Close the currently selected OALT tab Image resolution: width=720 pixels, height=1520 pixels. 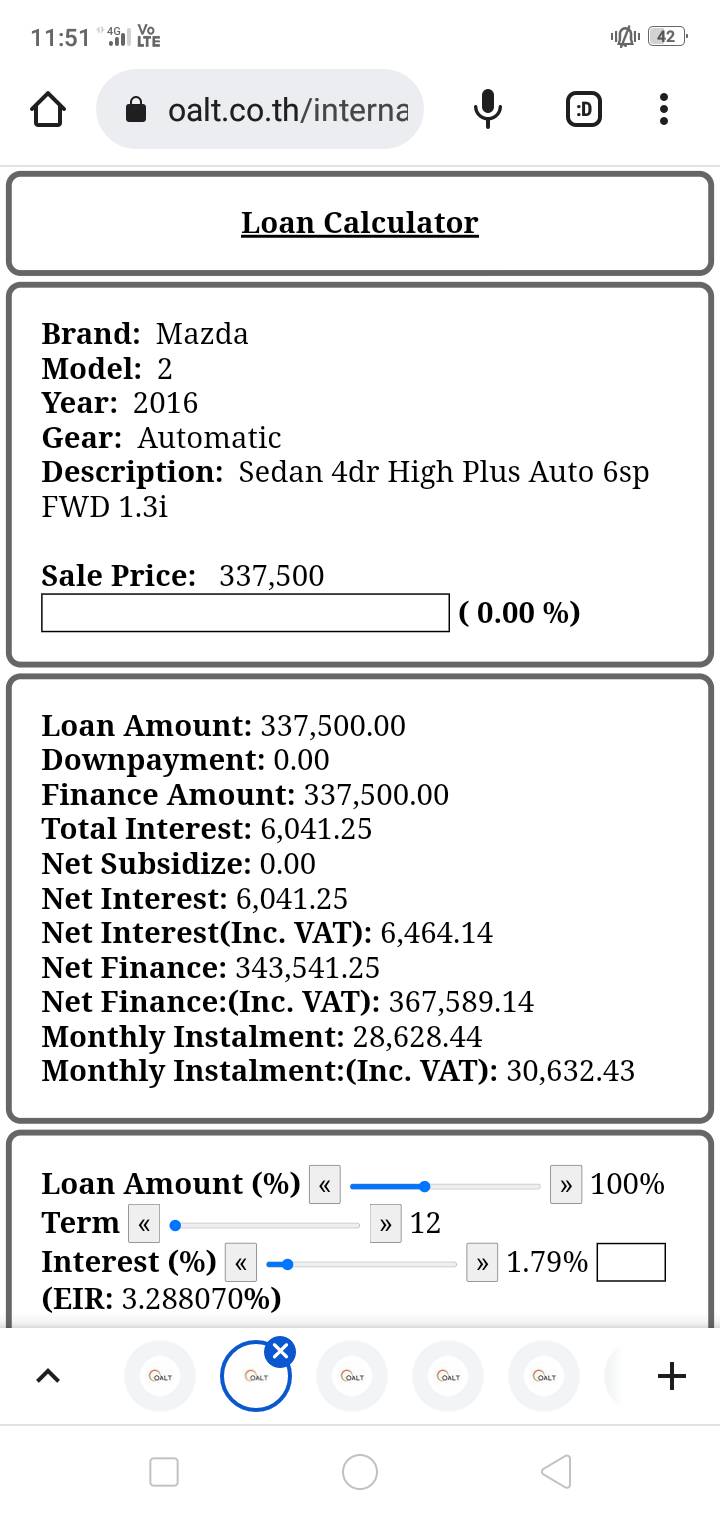(x=281, y=1352)
